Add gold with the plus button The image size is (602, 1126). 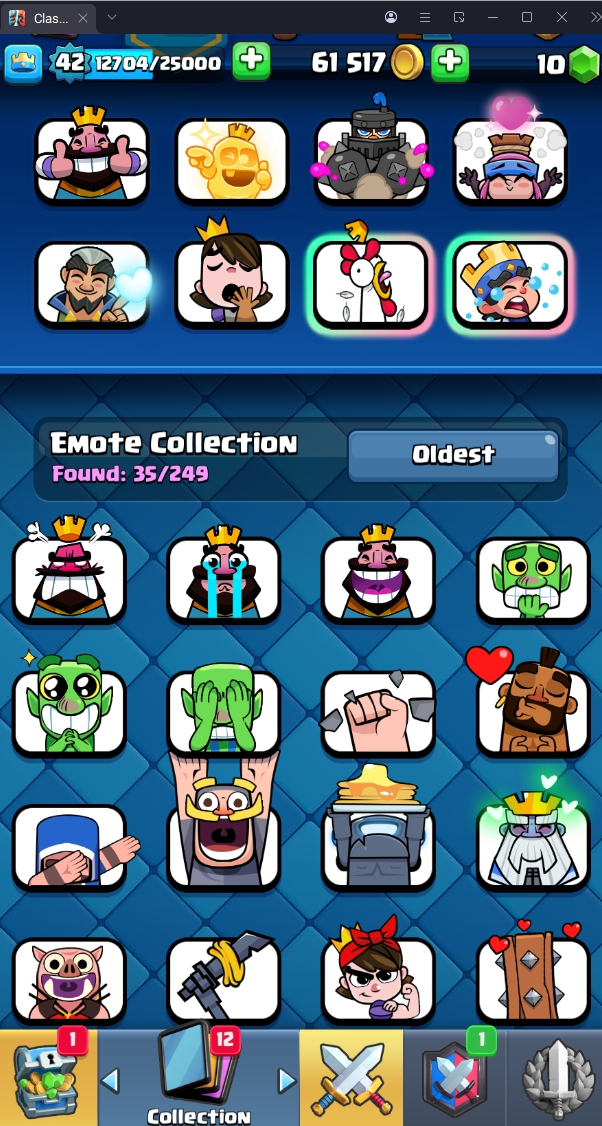click(x=450, y=62)
